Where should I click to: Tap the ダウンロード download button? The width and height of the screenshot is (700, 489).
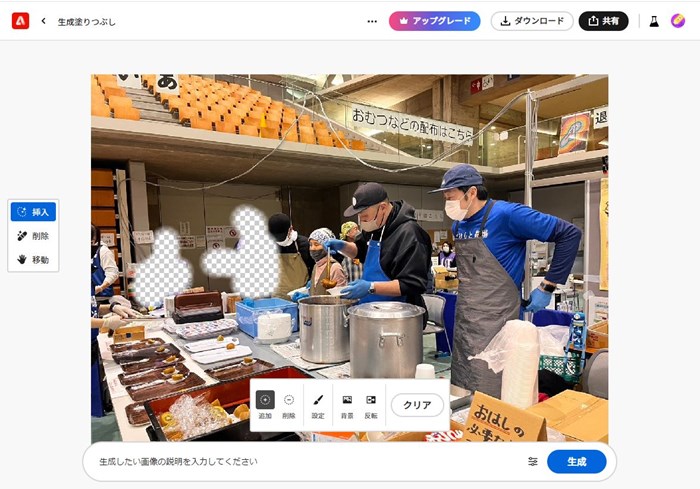pyautogui.click(x=532, y=21)
